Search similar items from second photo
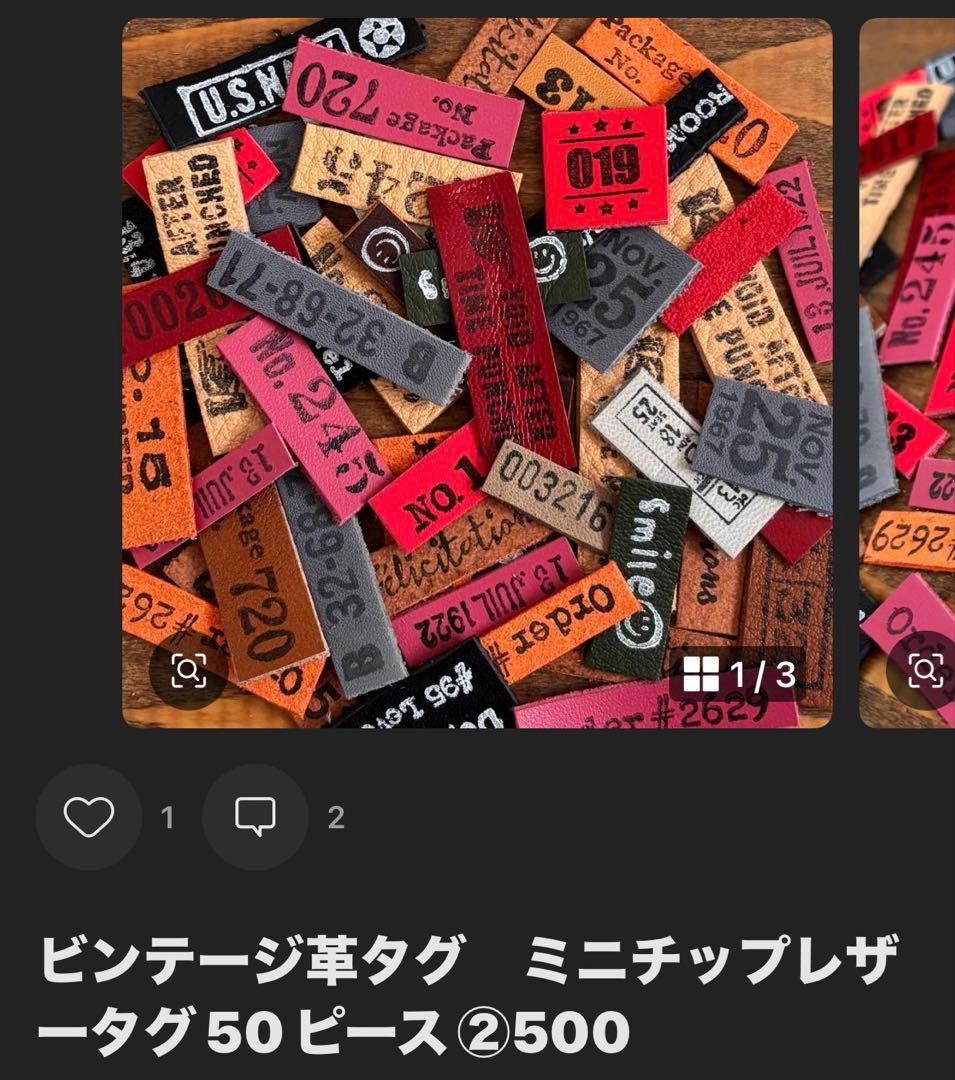The width and height of the screenshot is (955, 1080). click(x=925, y=670)
